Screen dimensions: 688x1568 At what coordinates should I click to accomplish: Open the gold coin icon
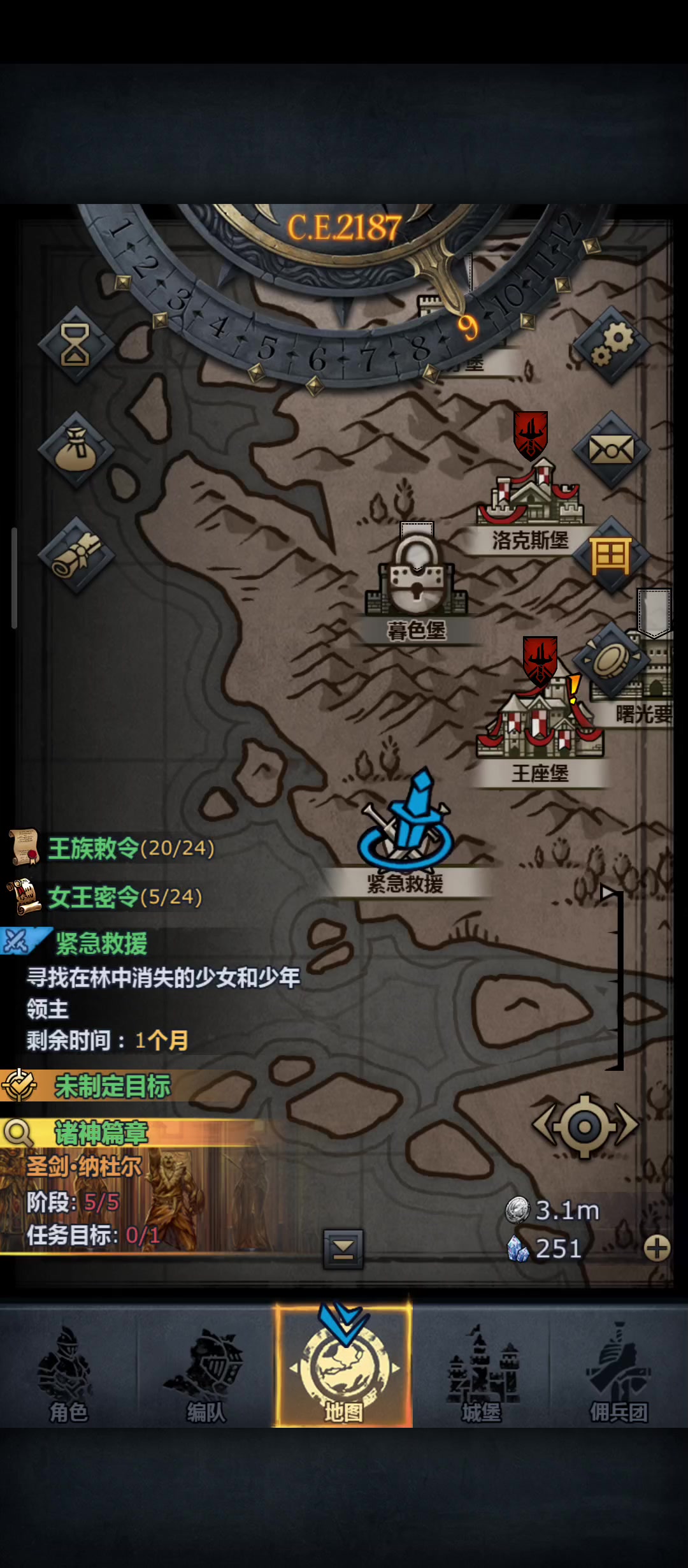[611, 660]
